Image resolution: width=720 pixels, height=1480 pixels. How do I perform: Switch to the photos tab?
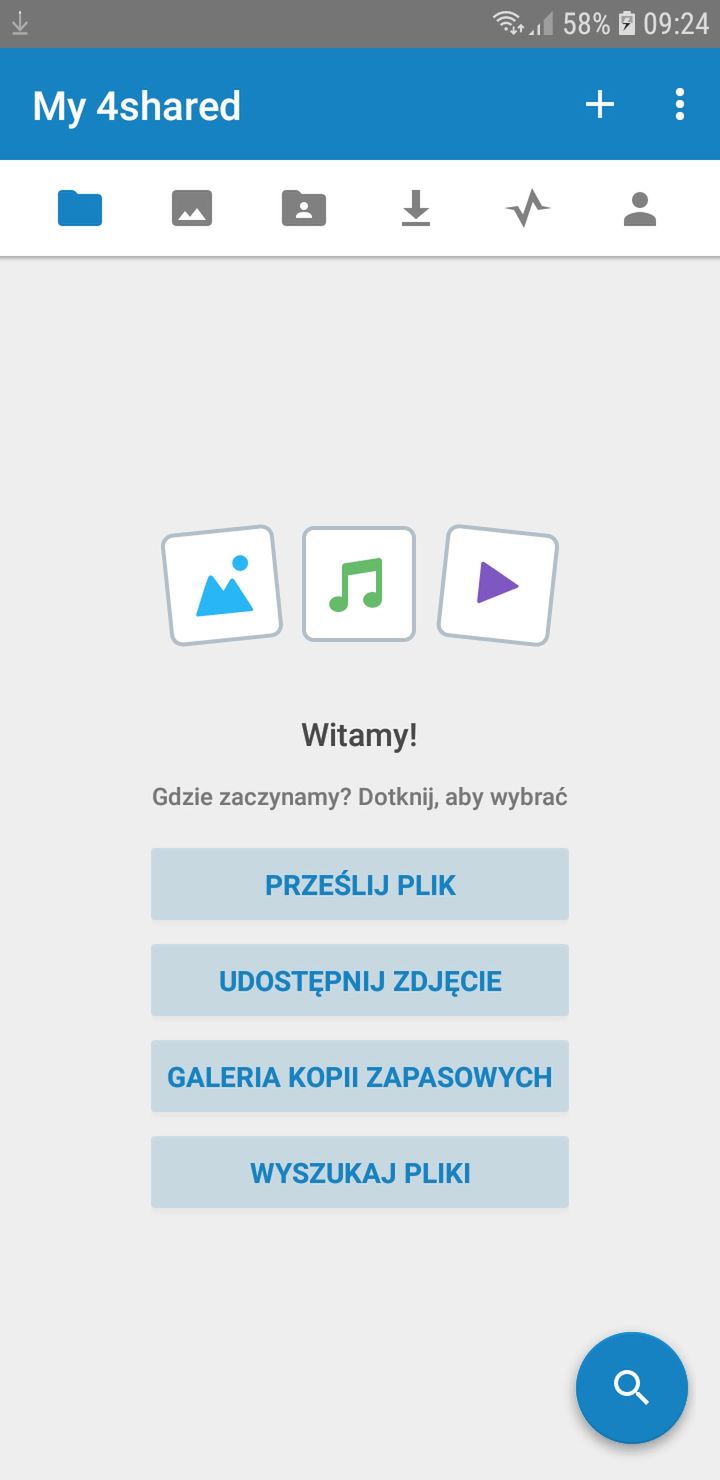[x=192, y=209]
